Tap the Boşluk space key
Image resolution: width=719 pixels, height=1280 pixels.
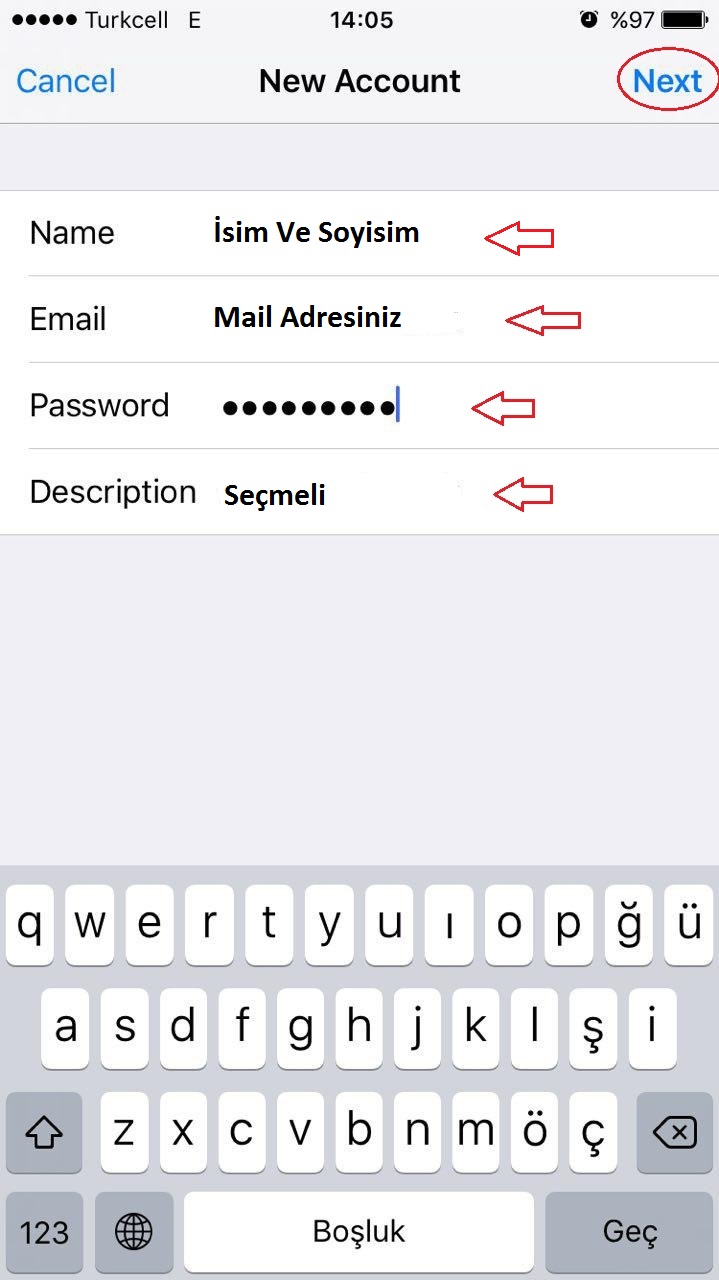(x=359, y=1232)
